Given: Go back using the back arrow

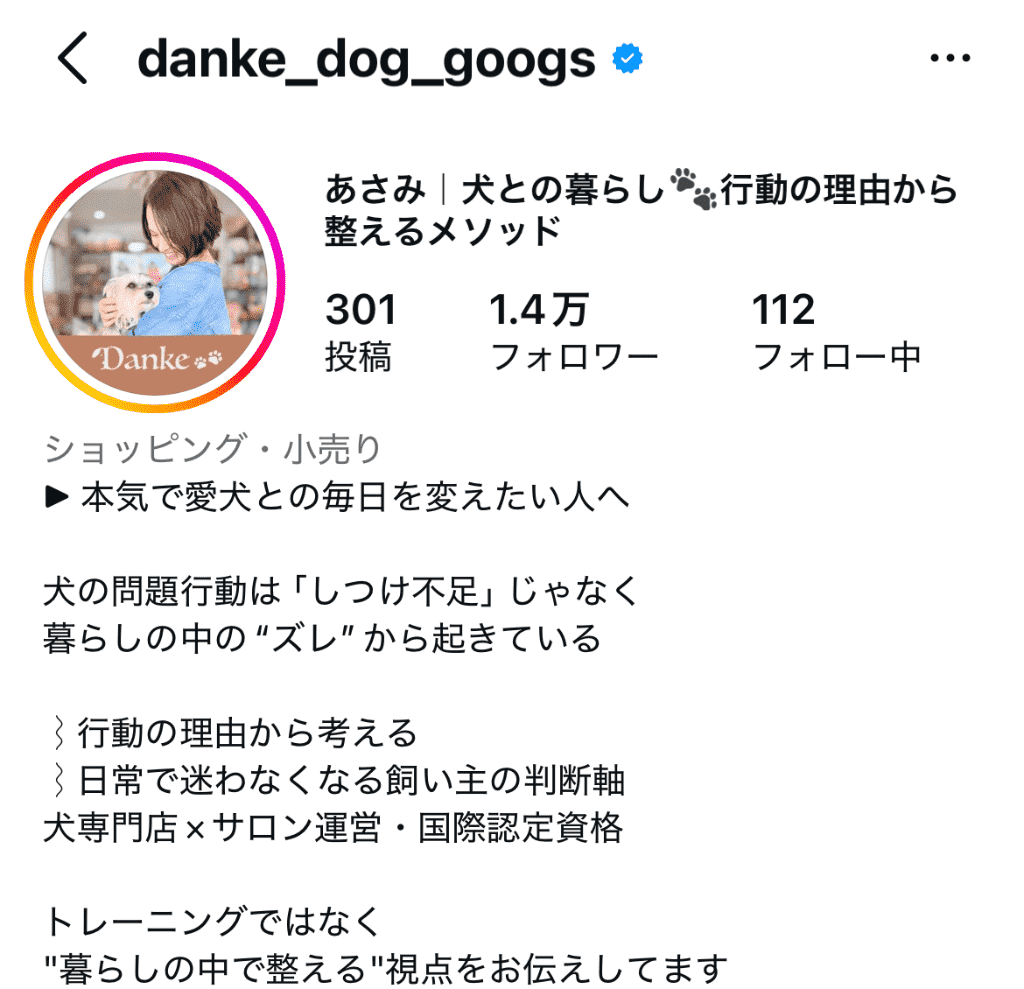Looking at the screenshot, I should click(72, 61).
